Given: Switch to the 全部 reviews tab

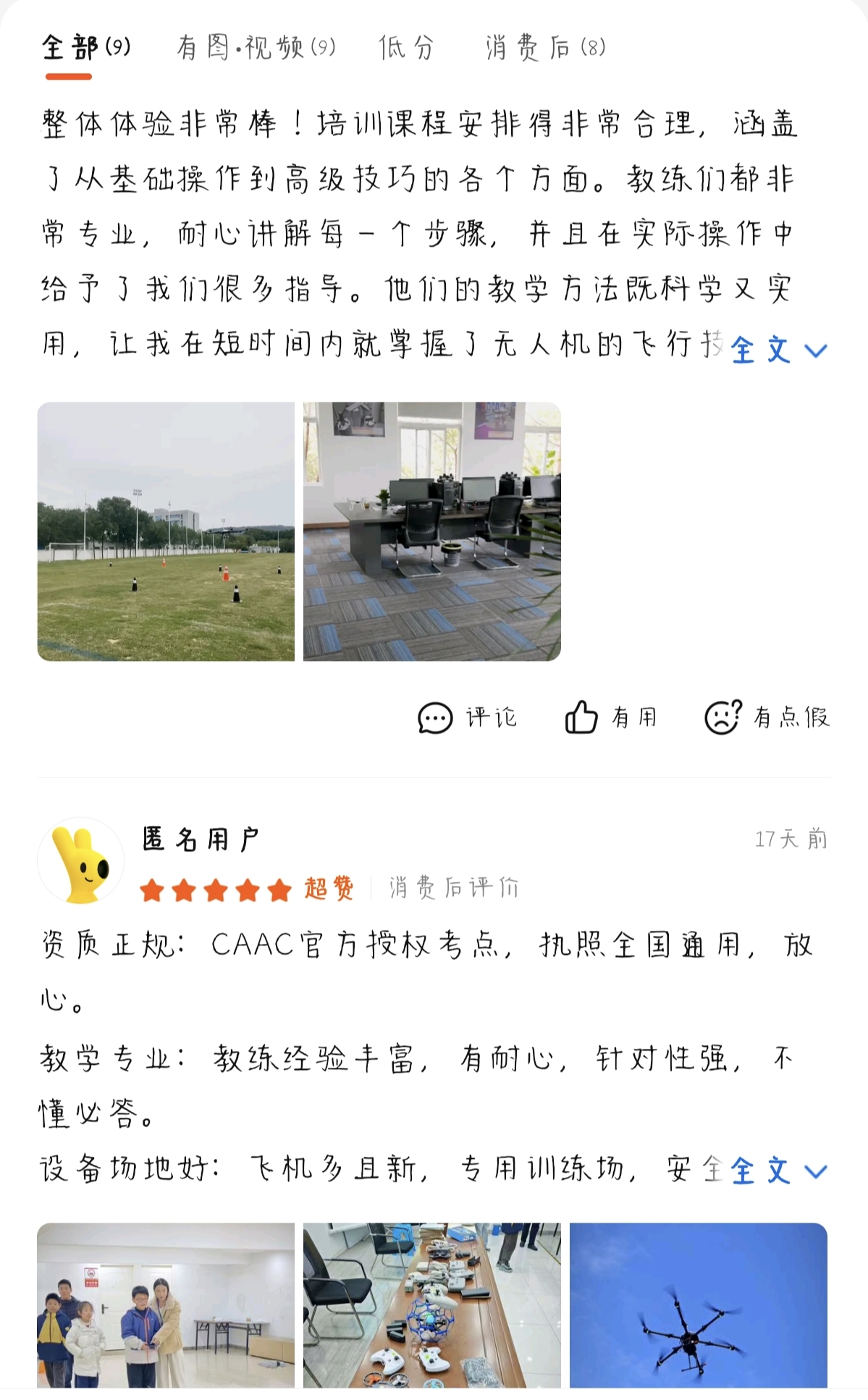Looking at the screenshot, I should pyautogui.click(x=86, y=49).
